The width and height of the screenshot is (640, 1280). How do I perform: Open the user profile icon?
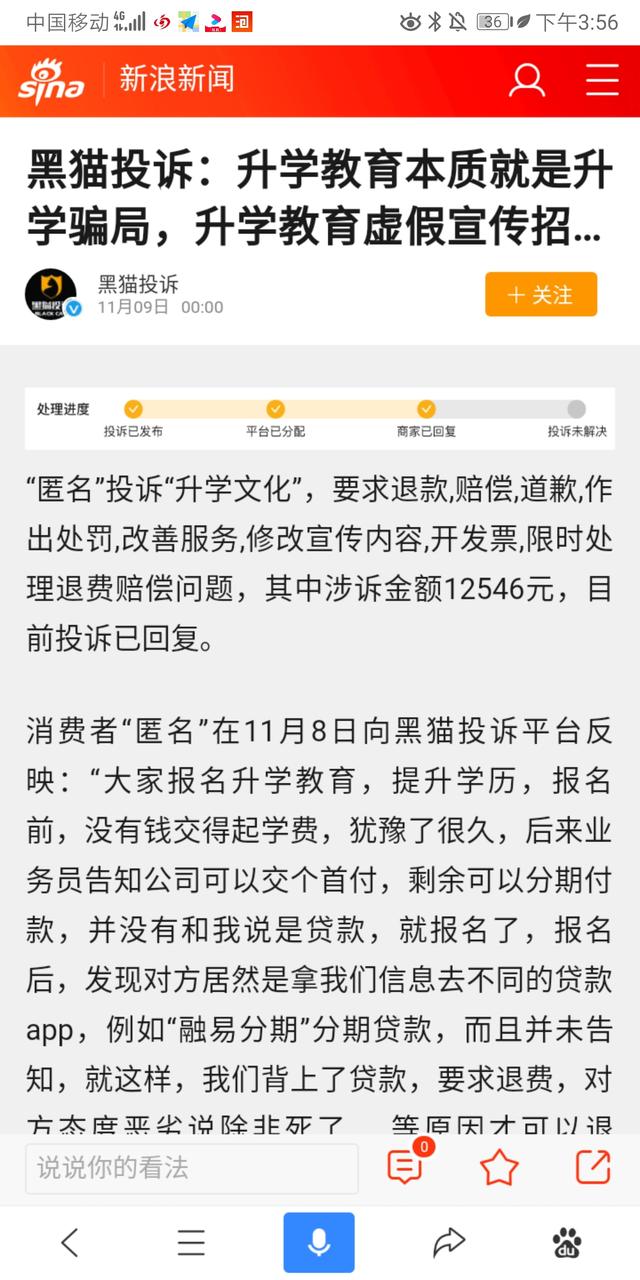526,80
